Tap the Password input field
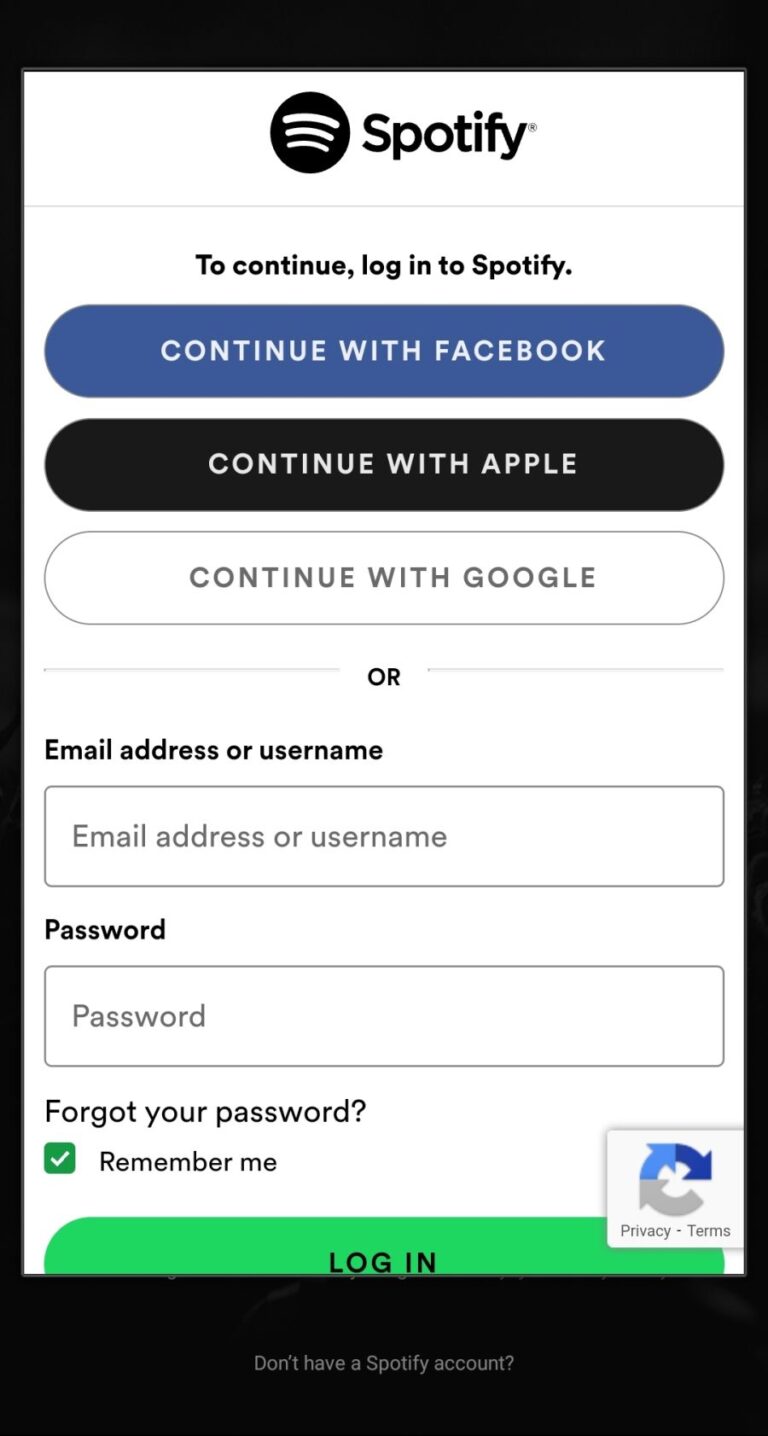Viewport: 768px width, 1436px height. [384, 1016]
